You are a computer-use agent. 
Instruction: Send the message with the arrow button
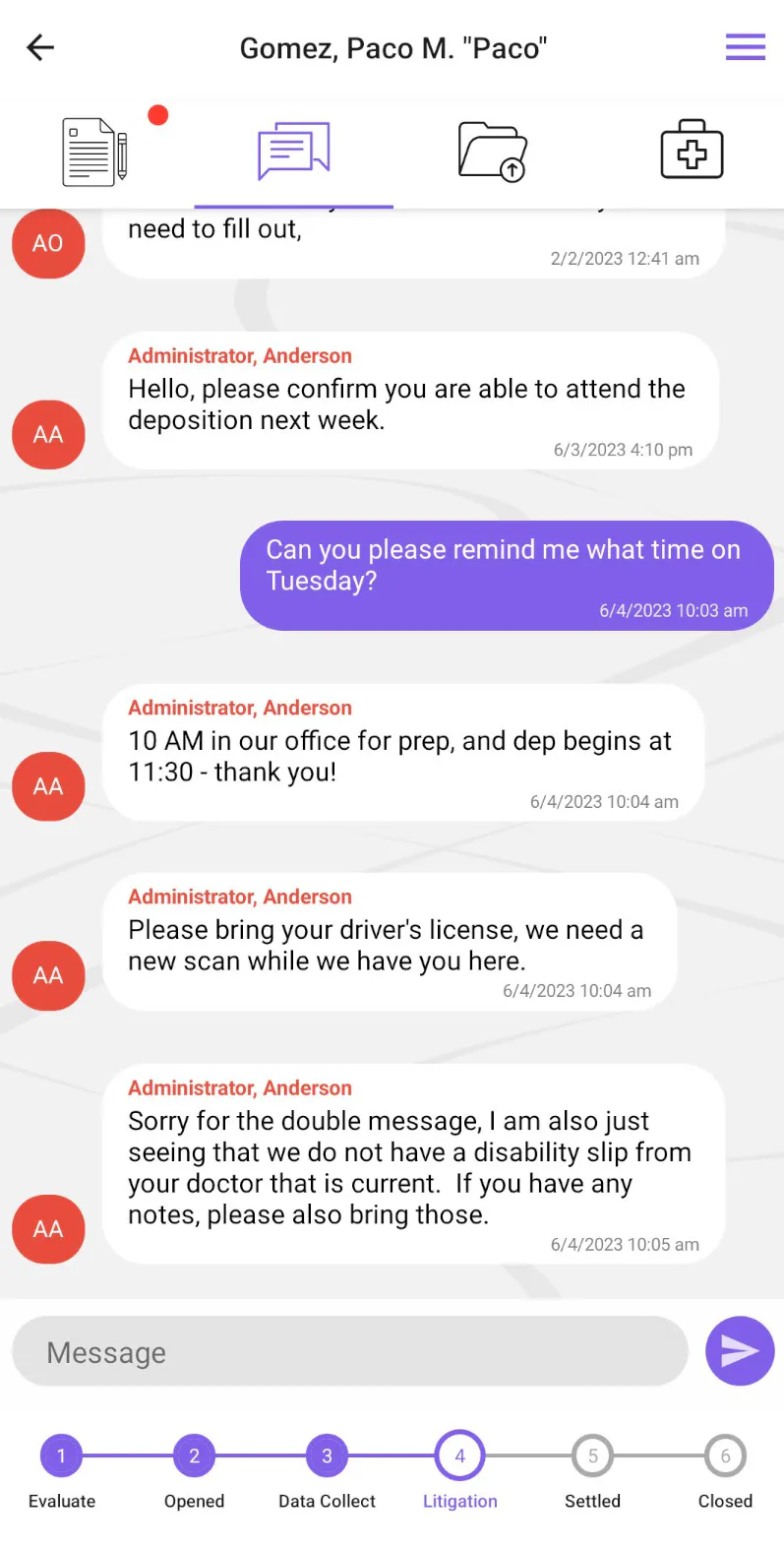point(740,1351)
